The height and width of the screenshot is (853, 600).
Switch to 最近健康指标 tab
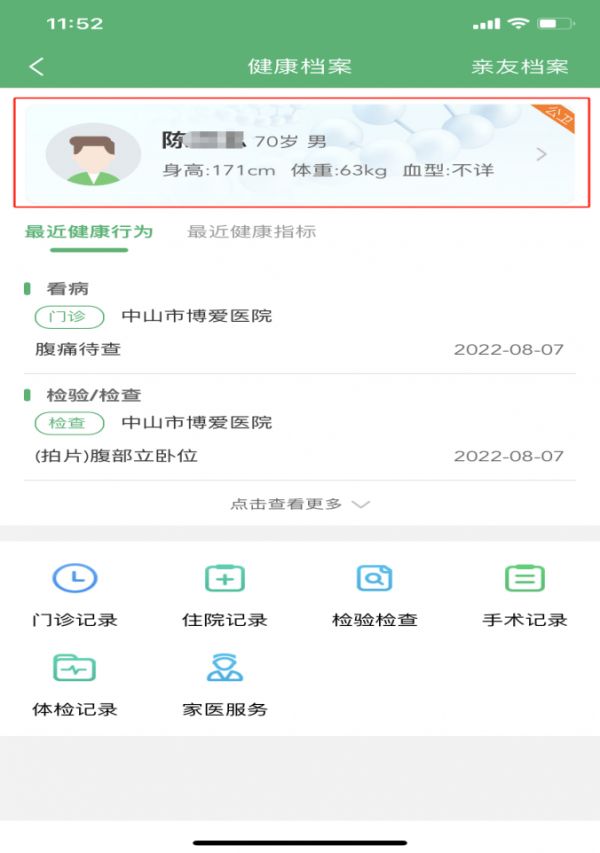(x=252, y=232)
